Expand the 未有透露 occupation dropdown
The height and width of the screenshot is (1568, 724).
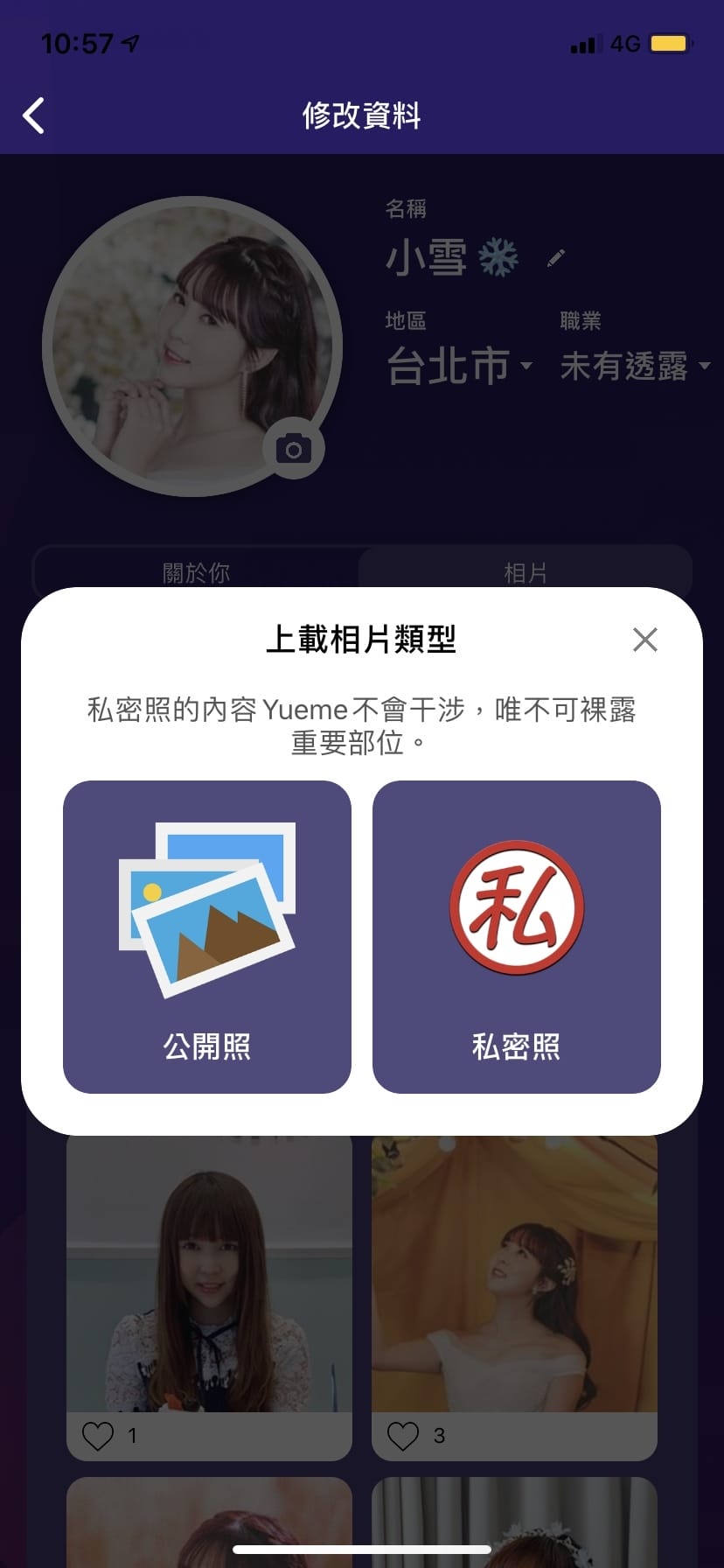625,367
